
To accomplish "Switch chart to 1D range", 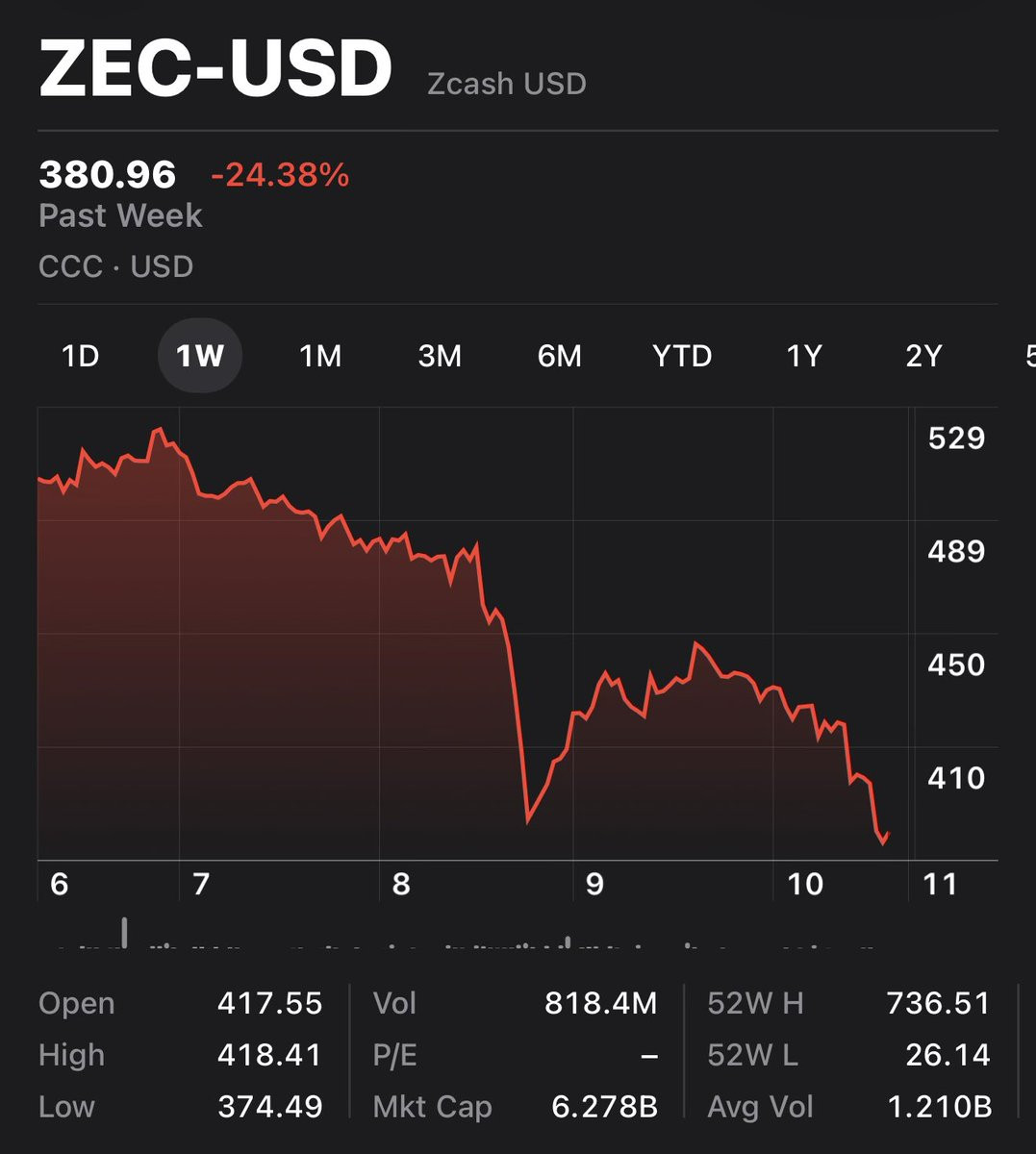I will point(81,356).
